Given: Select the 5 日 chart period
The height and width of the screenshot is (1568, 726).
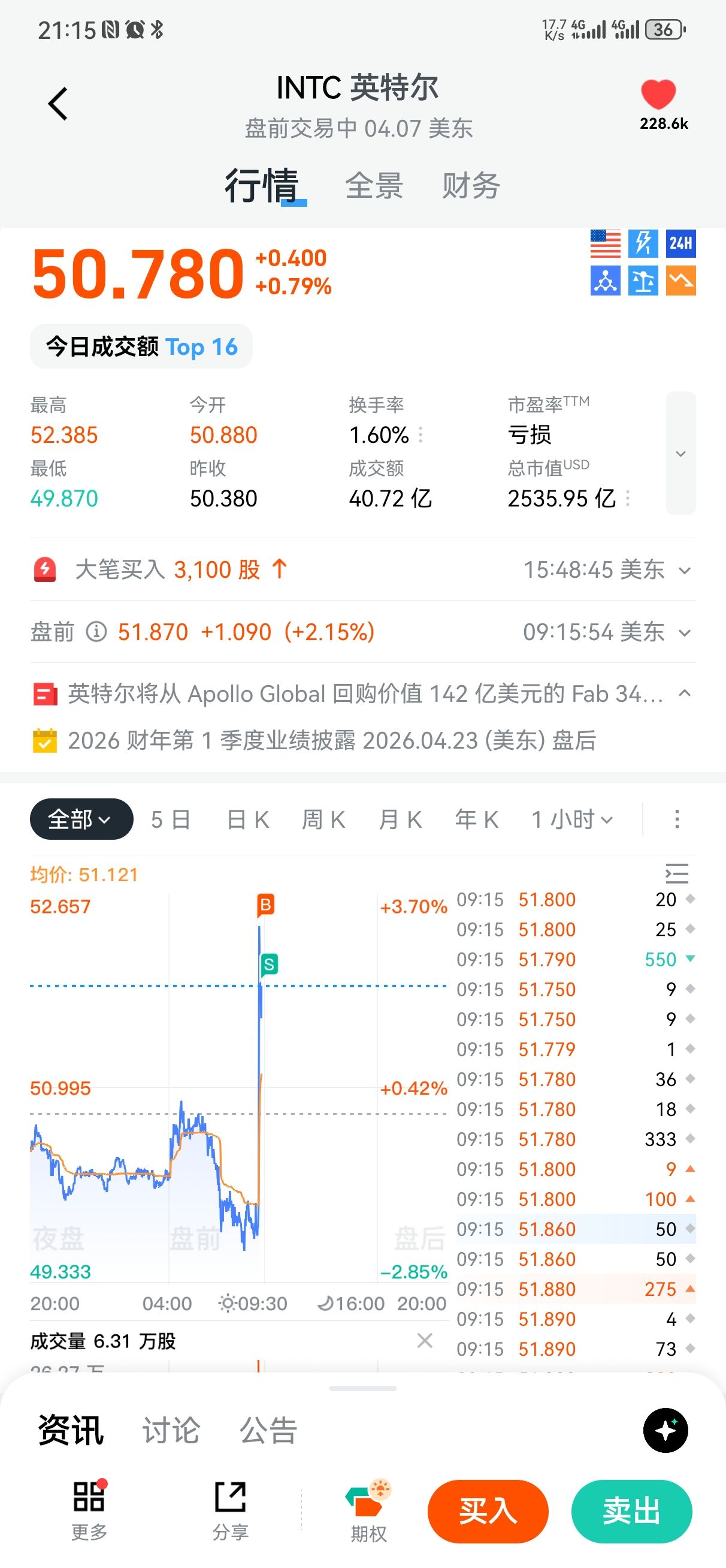Looking at the screenshot, I should pos(171,819).
